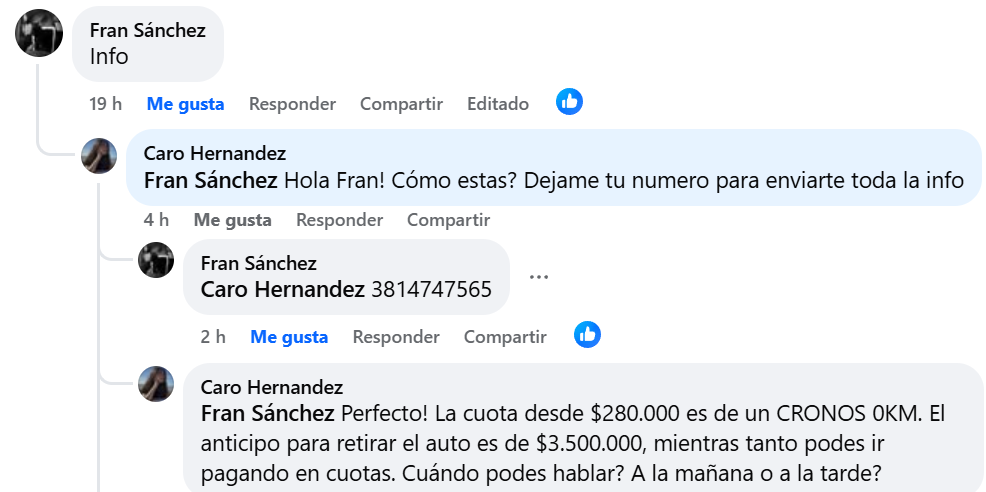Tap Responder under Fran Sánchez's Info comment

292,104
